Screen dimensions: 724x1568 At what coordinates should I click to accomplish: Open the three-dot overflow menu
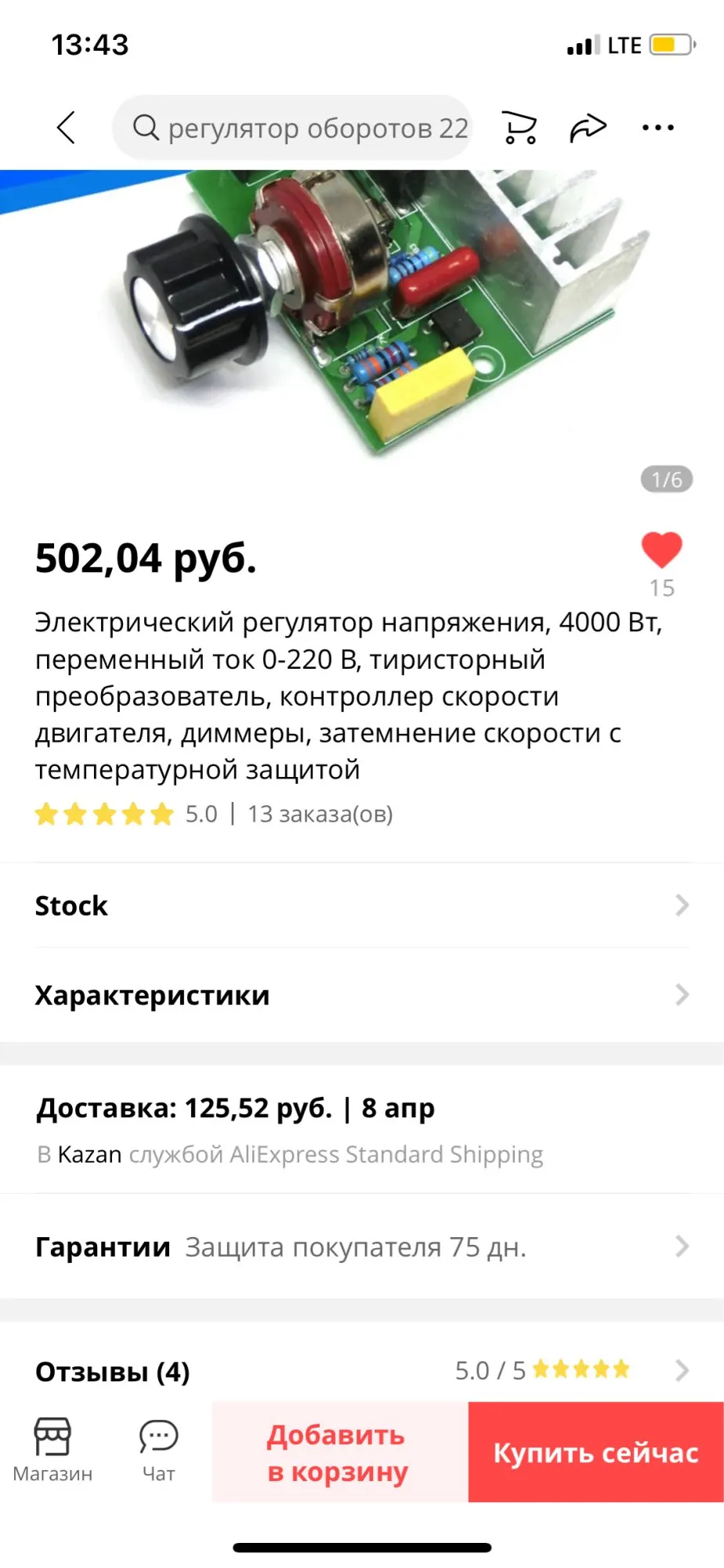tap(657, 128)
